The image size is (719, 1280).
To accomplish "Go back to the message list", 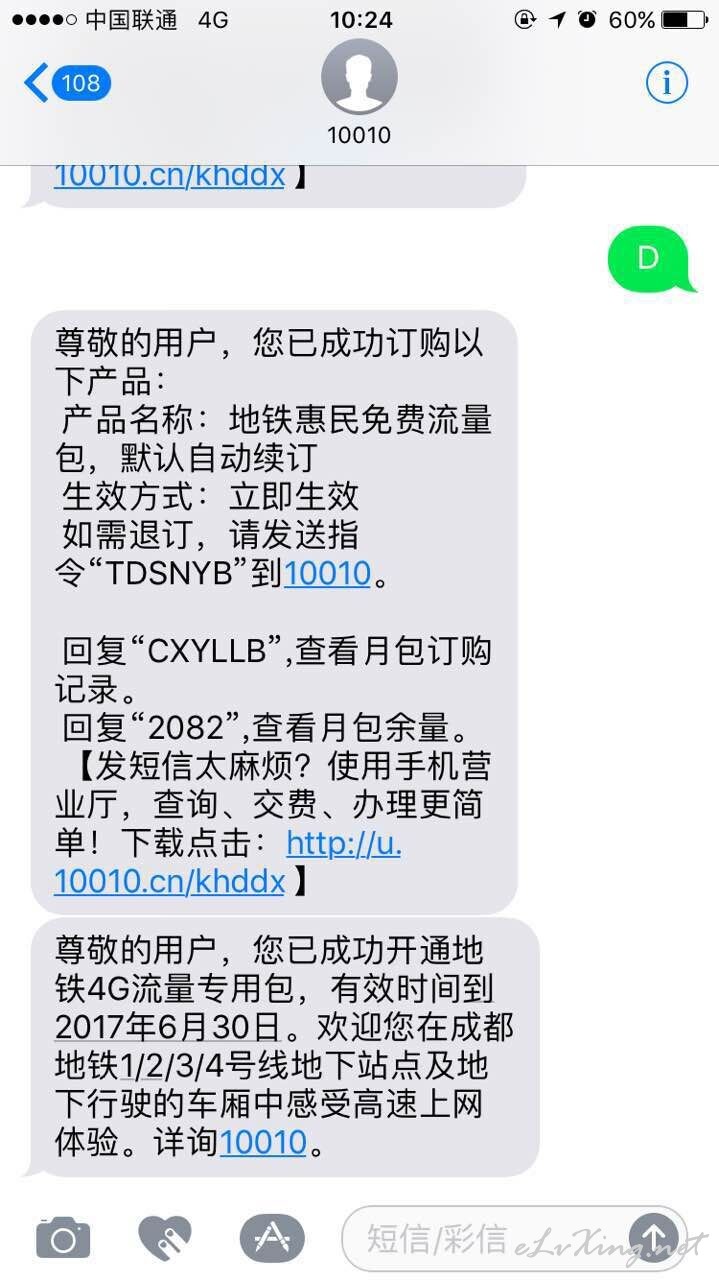I will tap(67, 82).
